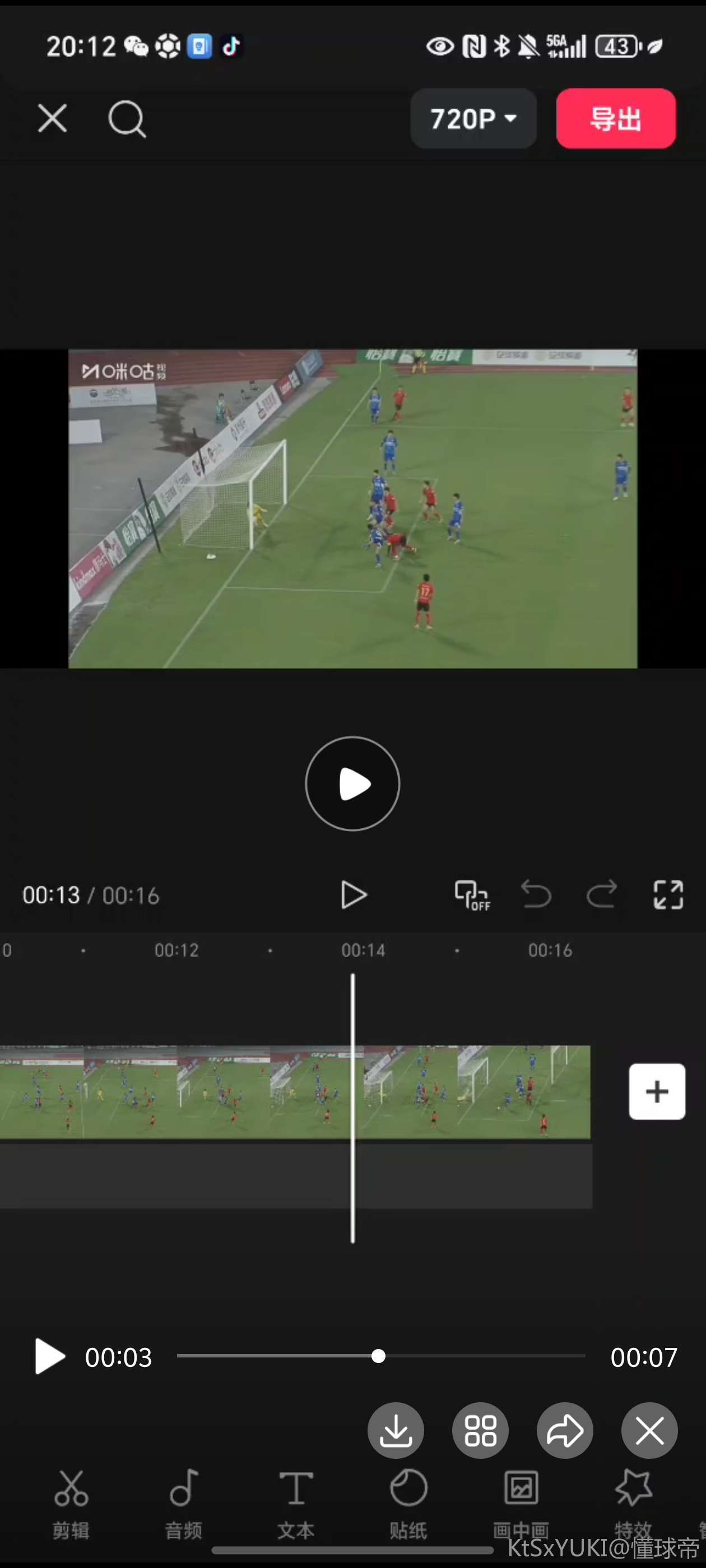The image size is (706, 1568).
Task: Download the video with the download icon
Action: pos(396,1430)
